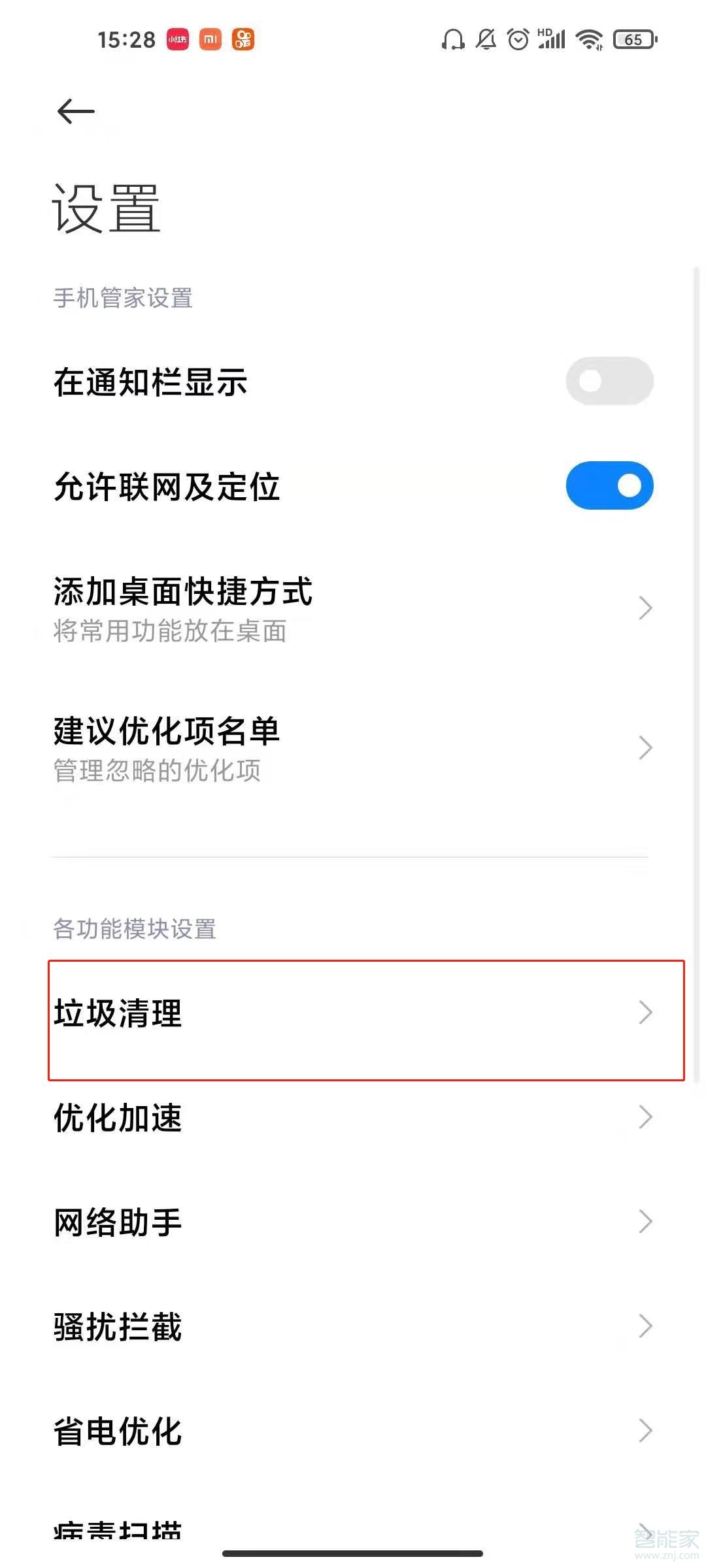This screenshot has height=1568, width=706.
Task: Select the Kuaishou icon in the status bar
Action: [x=243, y=39]
